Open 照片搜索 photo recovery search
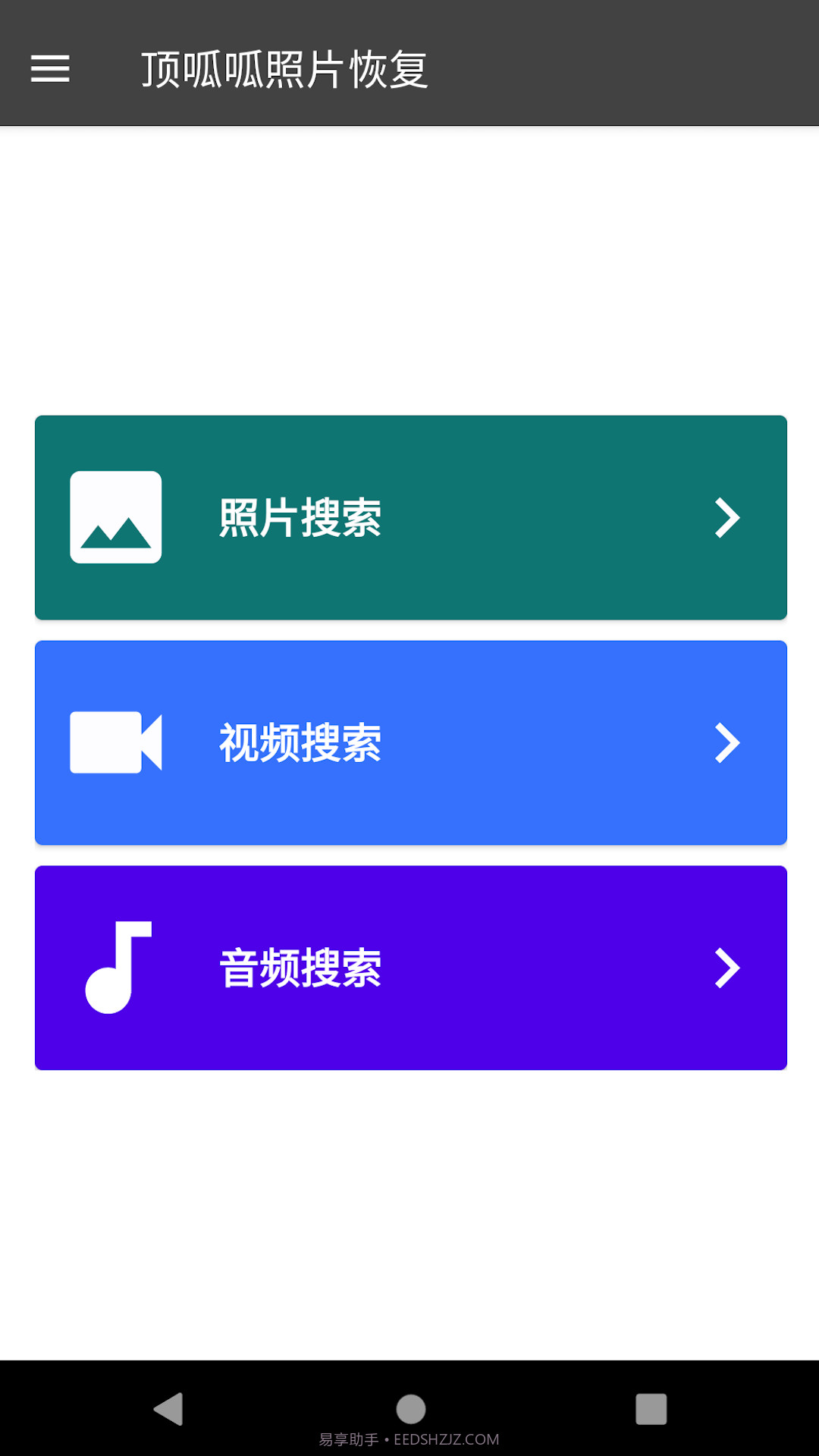 click(300, 516)
